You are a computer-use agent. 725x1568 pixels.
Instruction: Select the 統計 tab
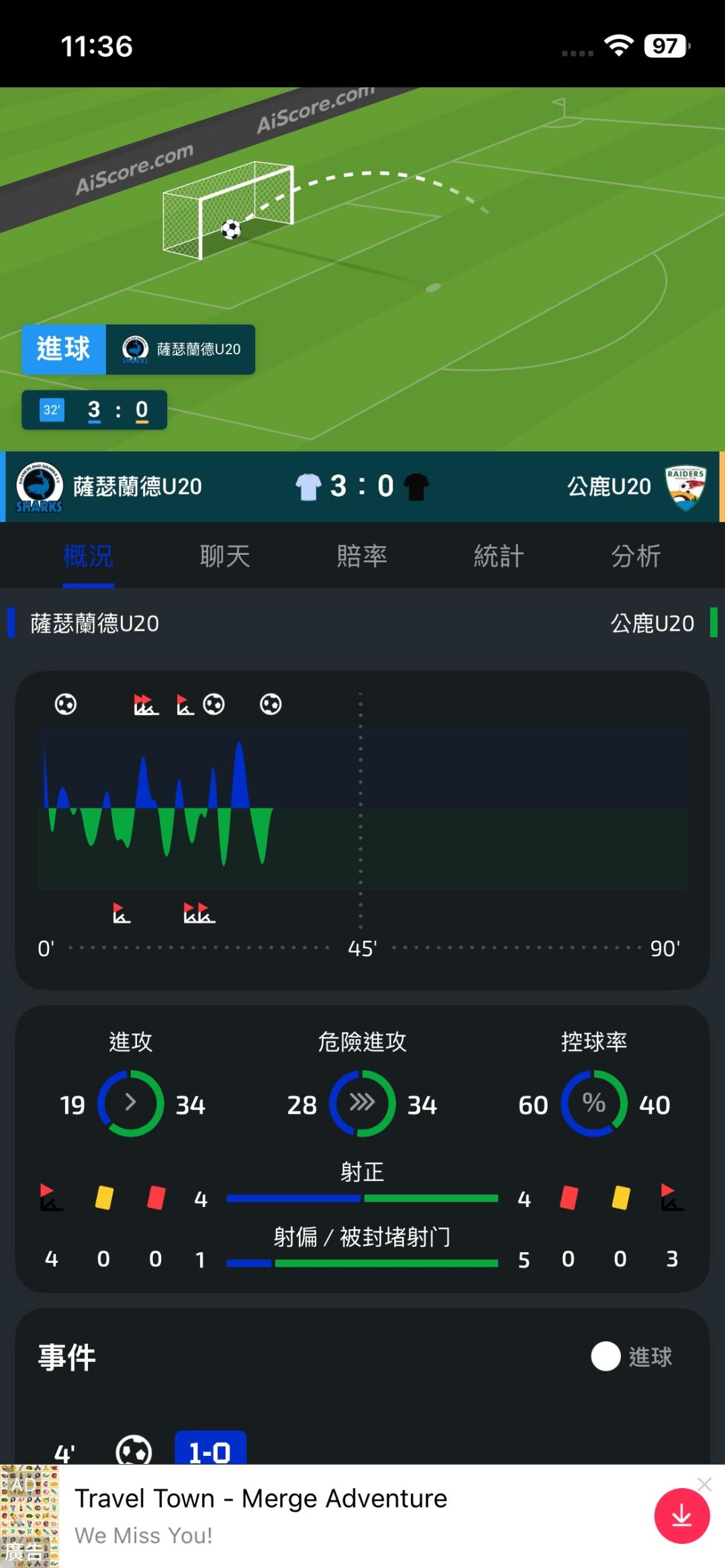[499, 556]
